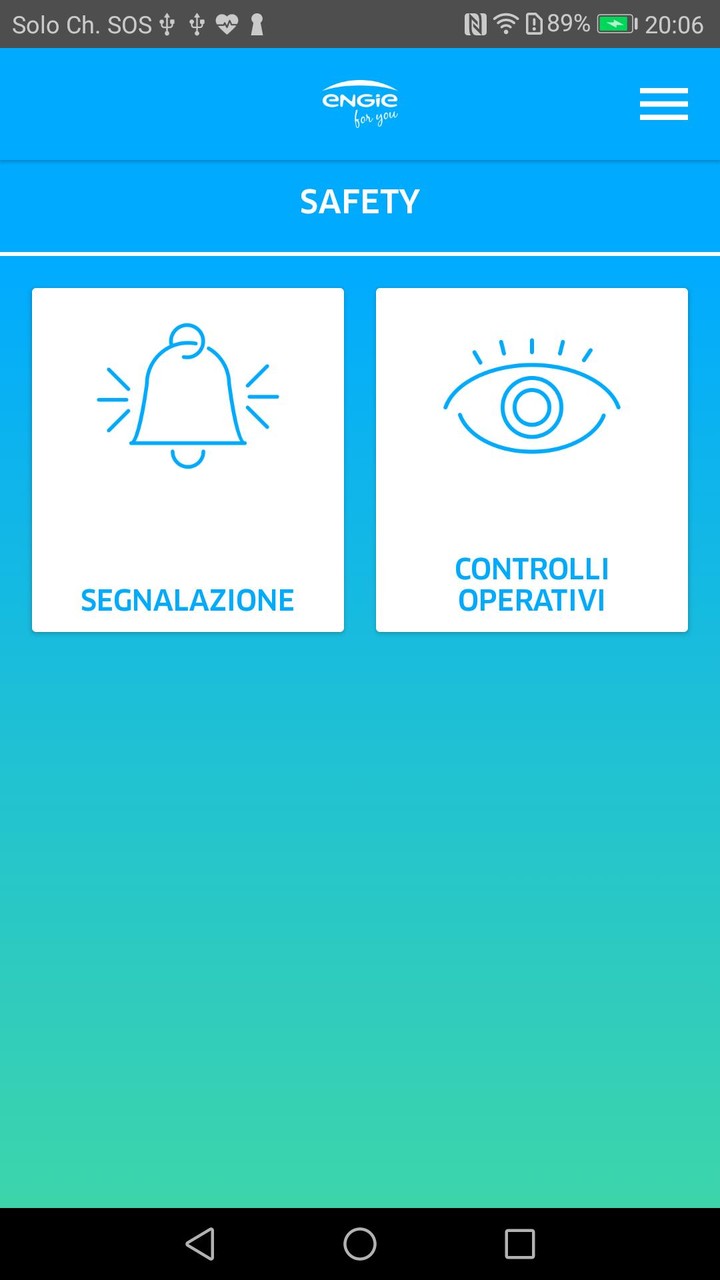The height and width of the screenshot is (1280, 720).
Task: Open the Segnalazione card
Action: point(187,459)
